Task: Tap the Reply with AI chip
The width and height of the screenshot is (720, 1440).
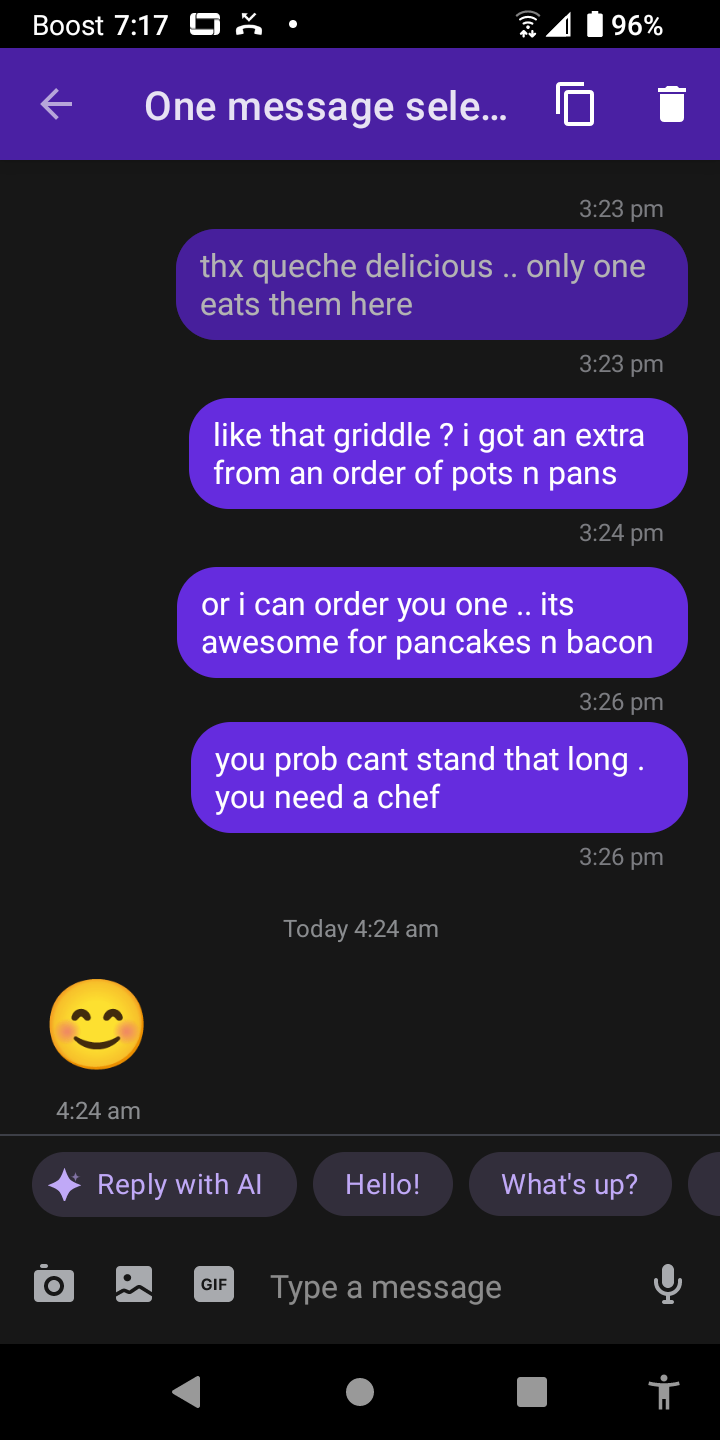Action: point(164,1185)
